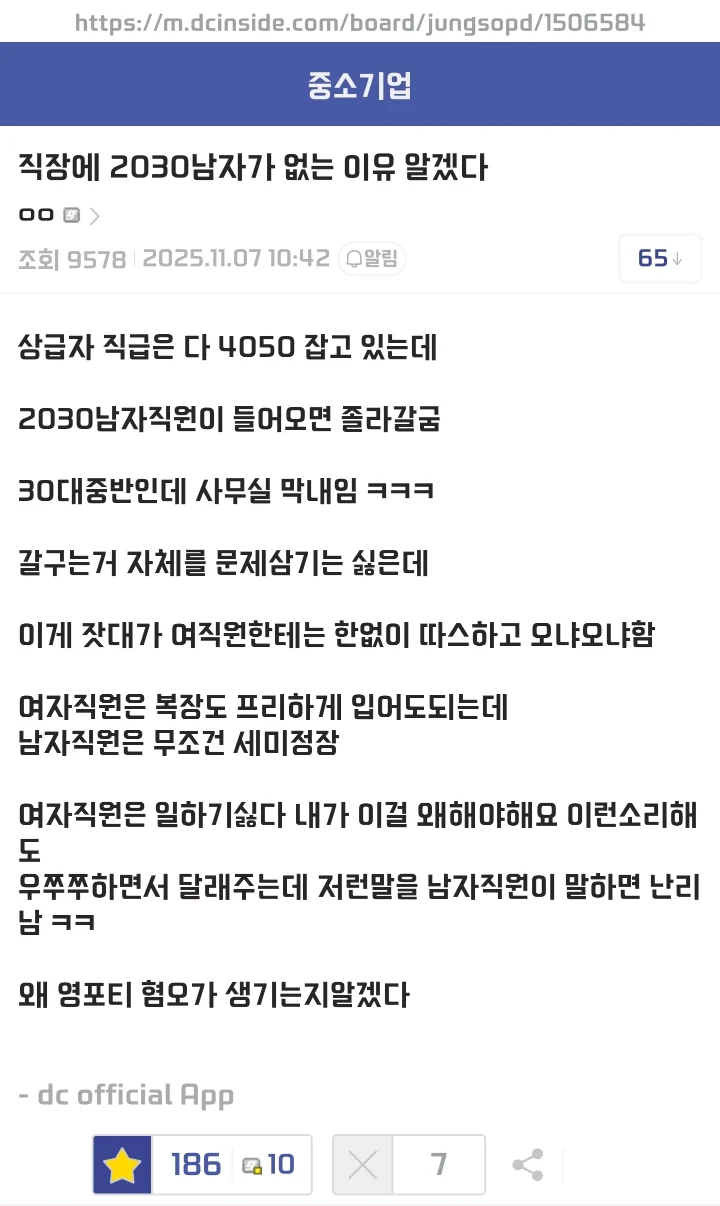Recommend this post with the star
The width and height of the screenshot is (720, 1206).
tap(122, 1165)
